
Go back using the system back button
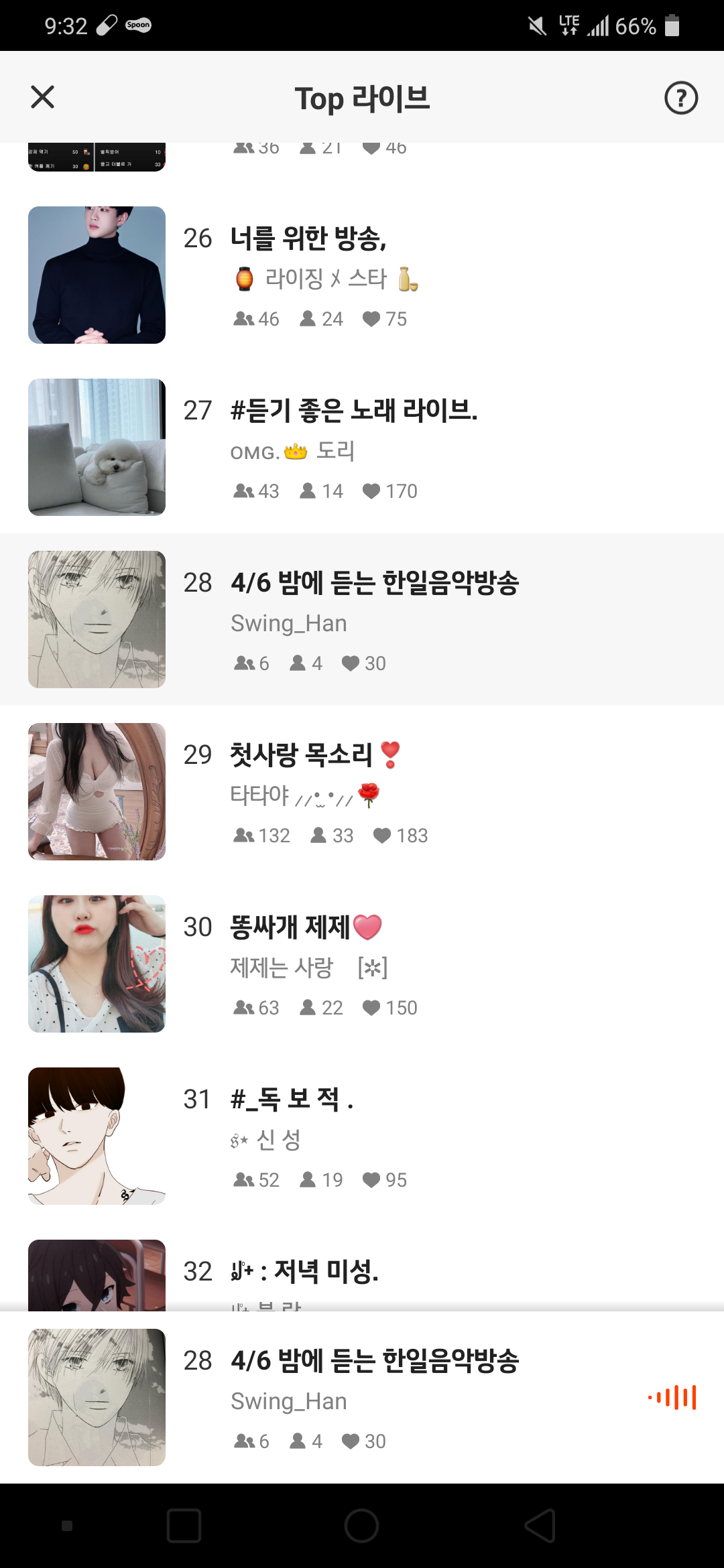point(540,1526)
